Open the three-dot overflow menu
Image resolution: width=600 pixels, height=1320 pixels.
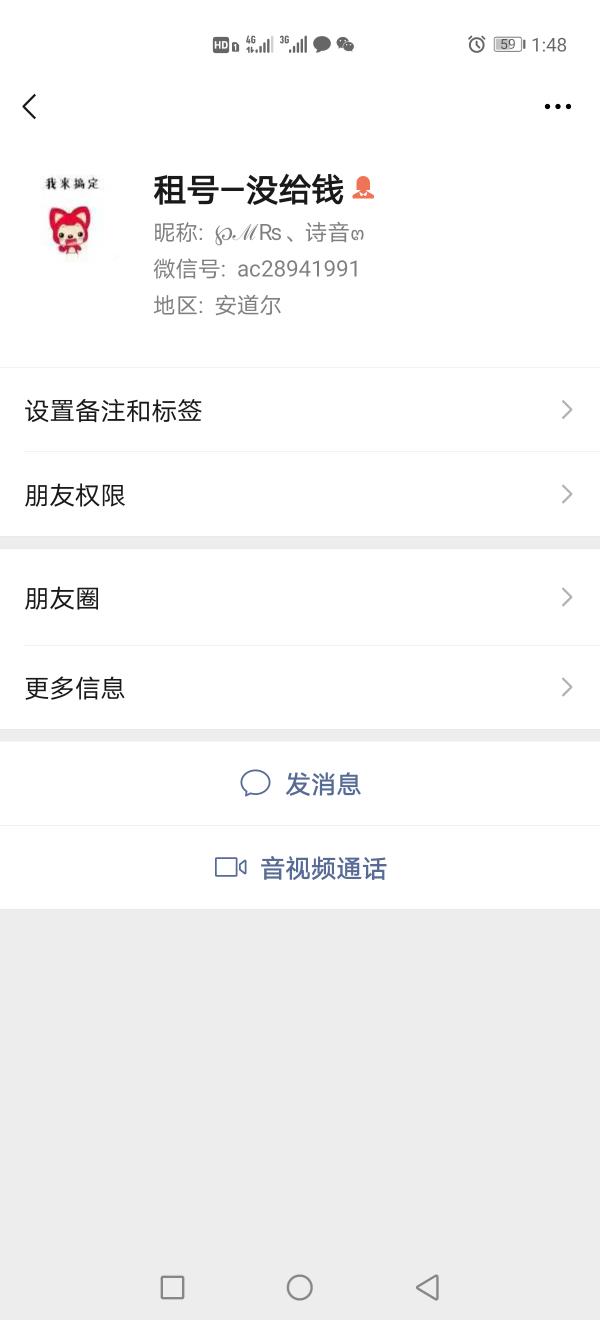[x=558, y=106]
